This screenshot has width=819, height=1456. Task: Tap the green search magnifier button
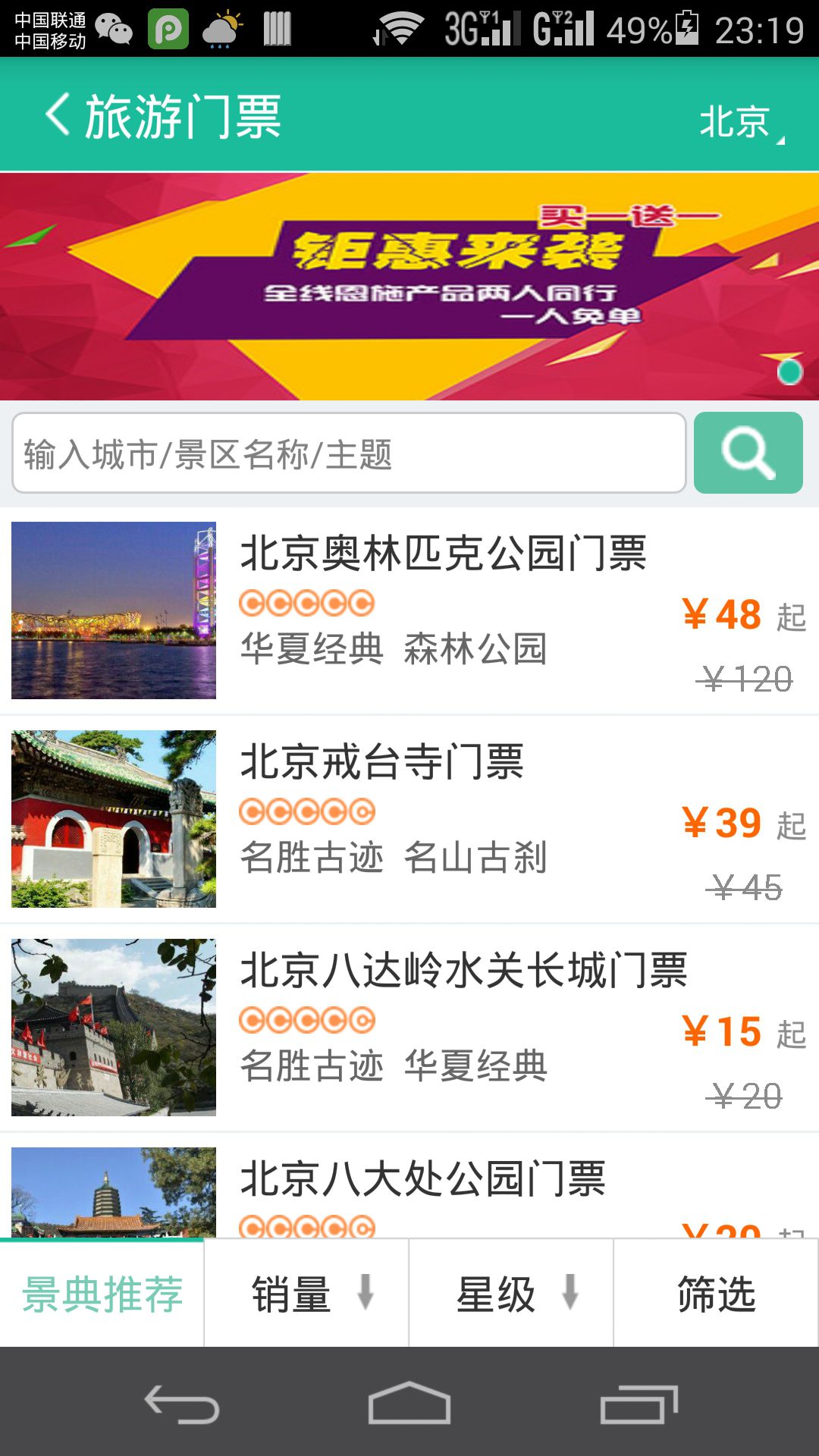pos(748,453)
